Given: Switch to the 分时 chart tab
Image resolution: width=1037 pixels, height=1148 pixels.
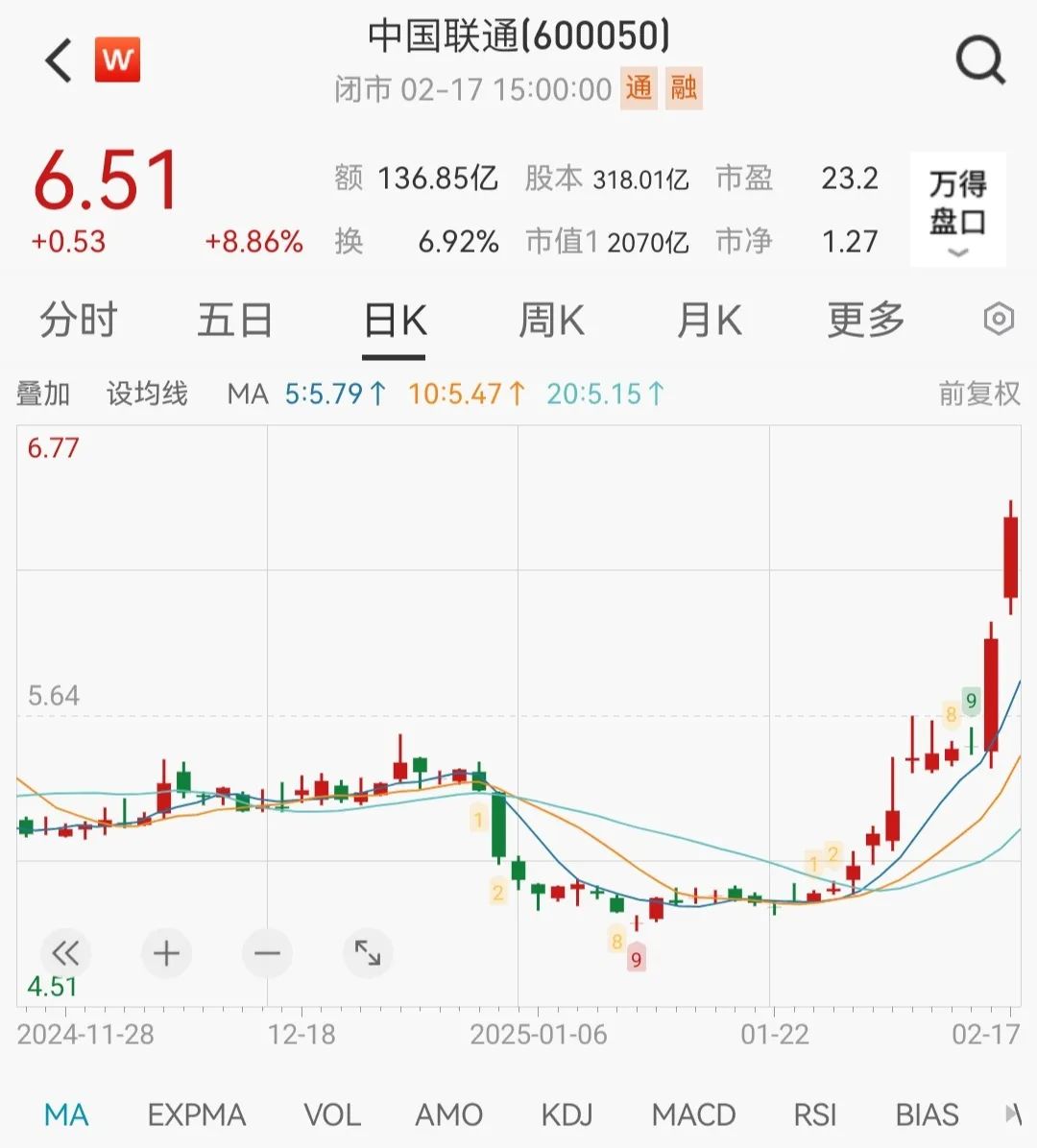Looking at the screenshot, I should tap(78, 321).
